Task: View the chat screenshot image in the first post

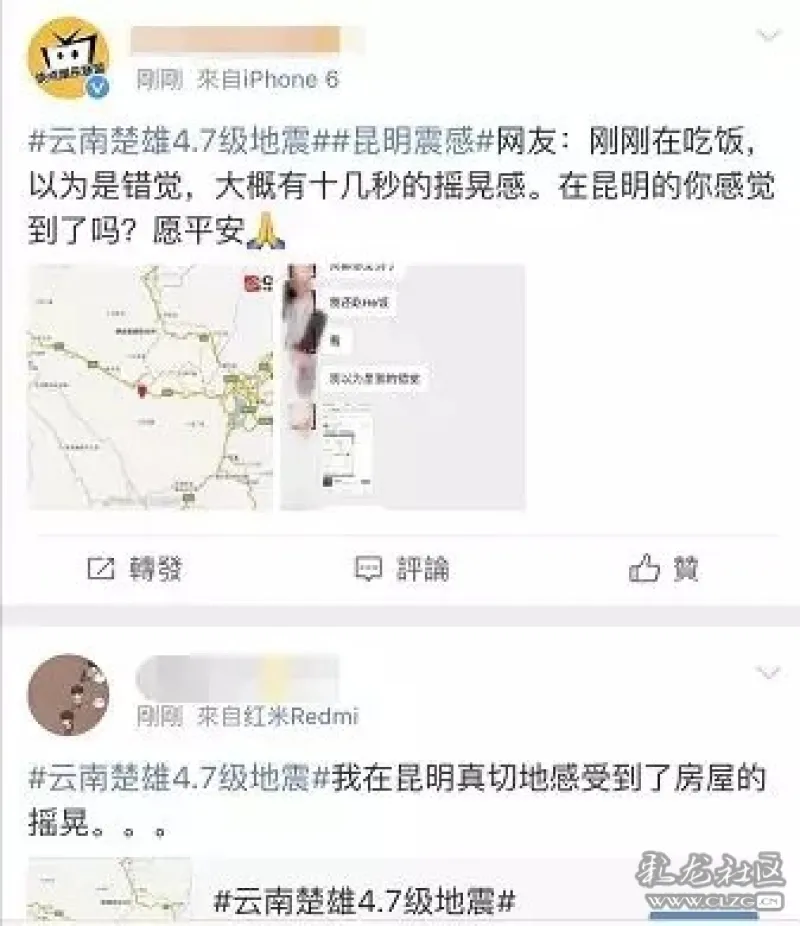Action: pyautogui.click(x=402, y=386)
